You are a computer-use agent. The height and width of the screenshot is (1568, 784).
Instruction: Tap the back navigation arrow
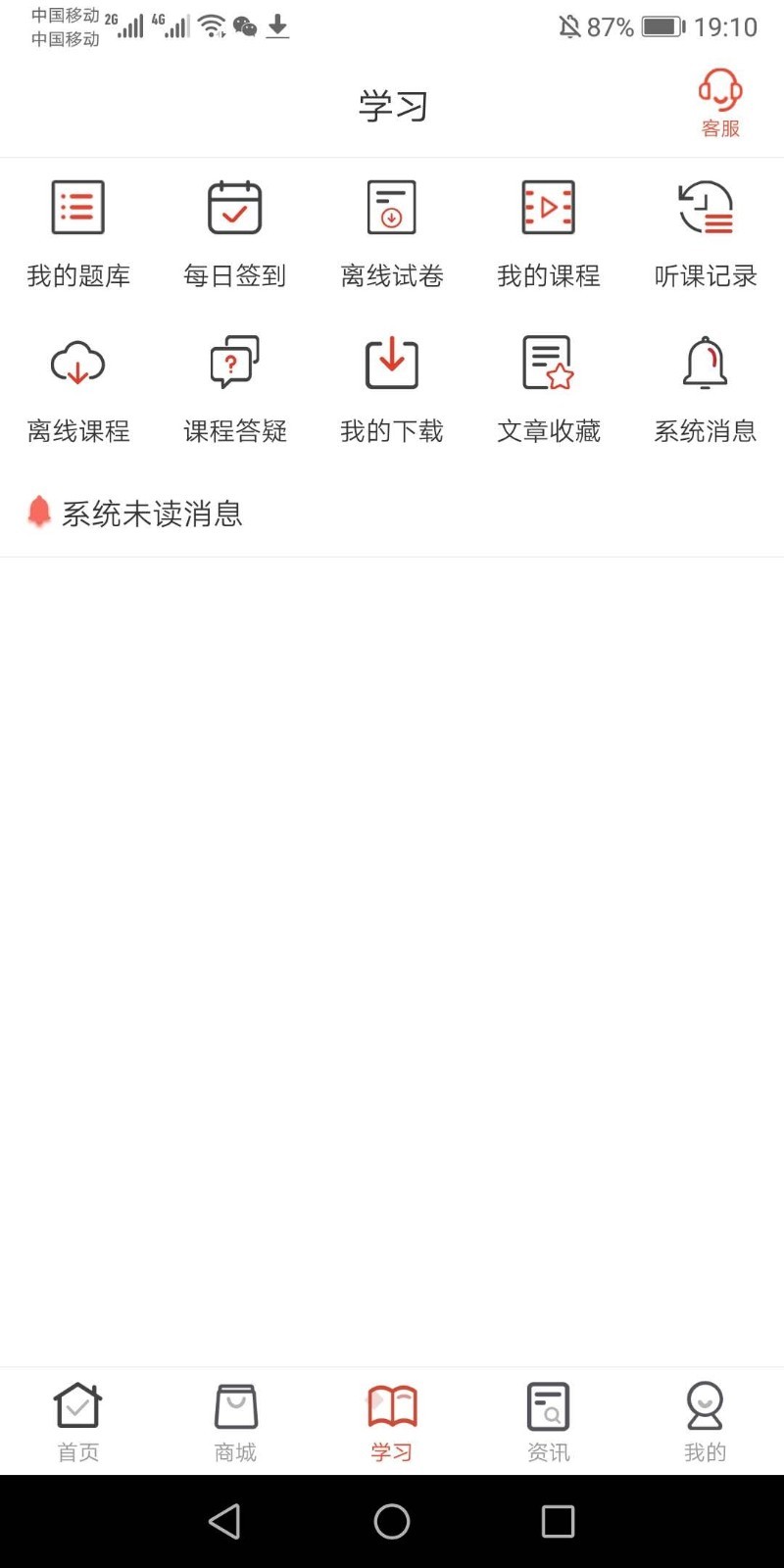click(x=225, y=1521)
